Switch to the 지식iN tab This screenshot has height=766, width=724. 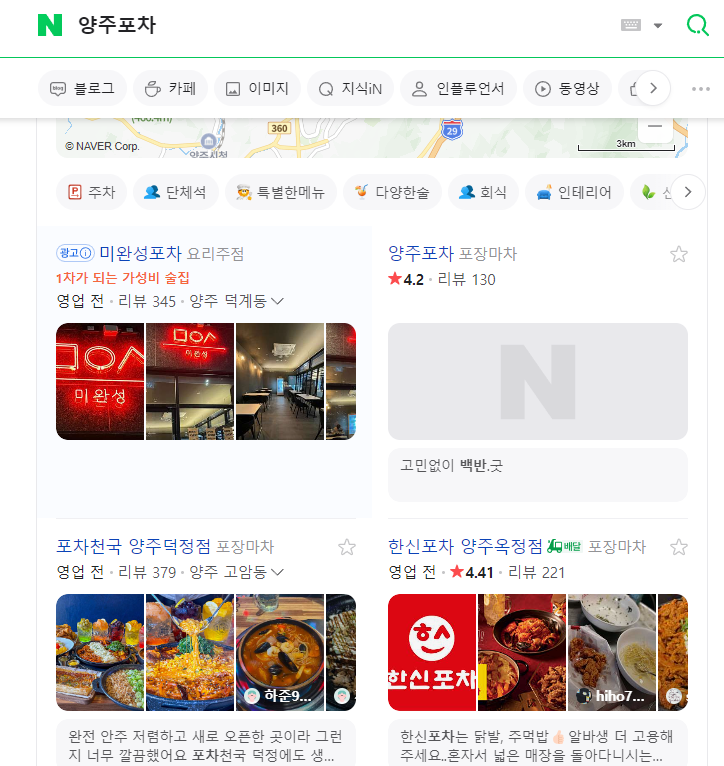[350, 88]
